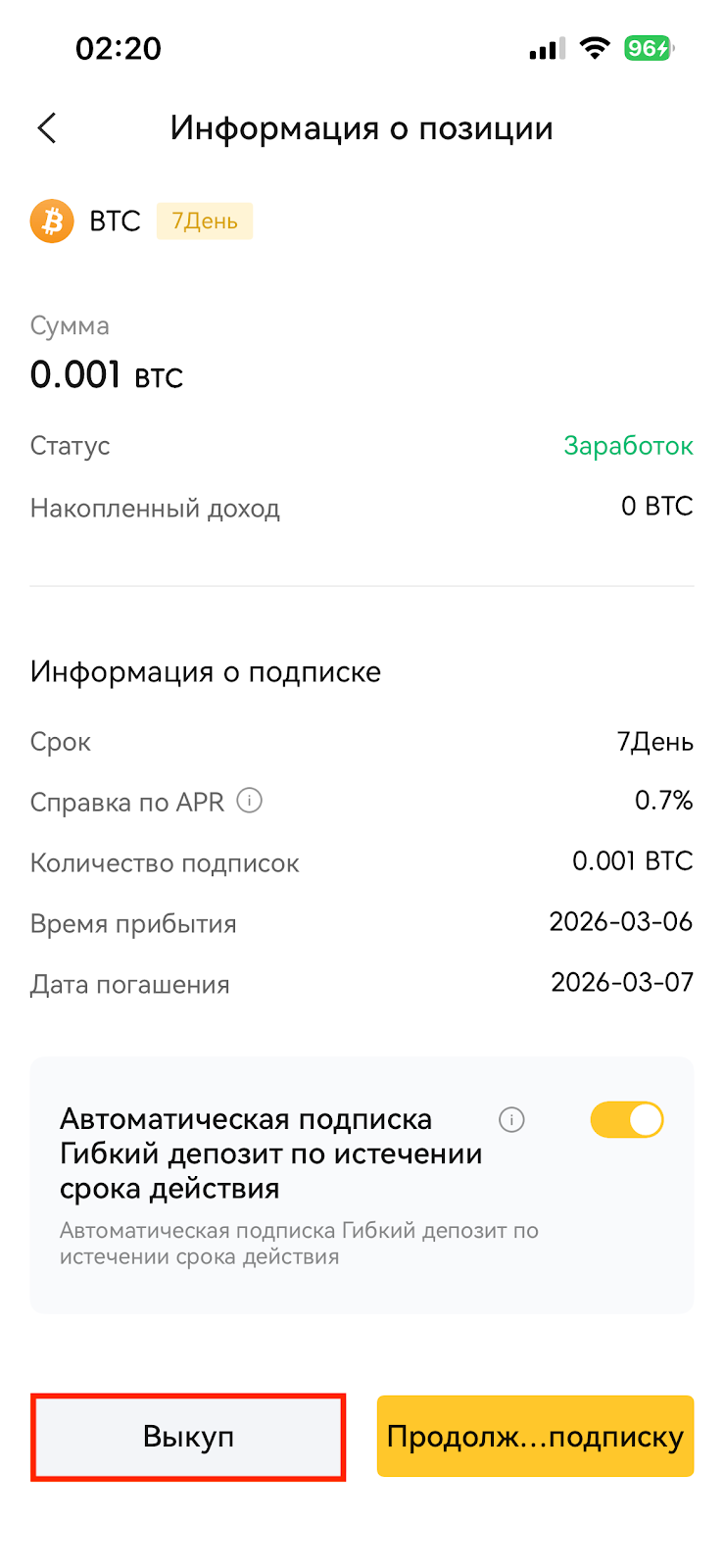Disable the automatic subscription switch
The width and height of the screenshot is (724, 1568).
627,1119
